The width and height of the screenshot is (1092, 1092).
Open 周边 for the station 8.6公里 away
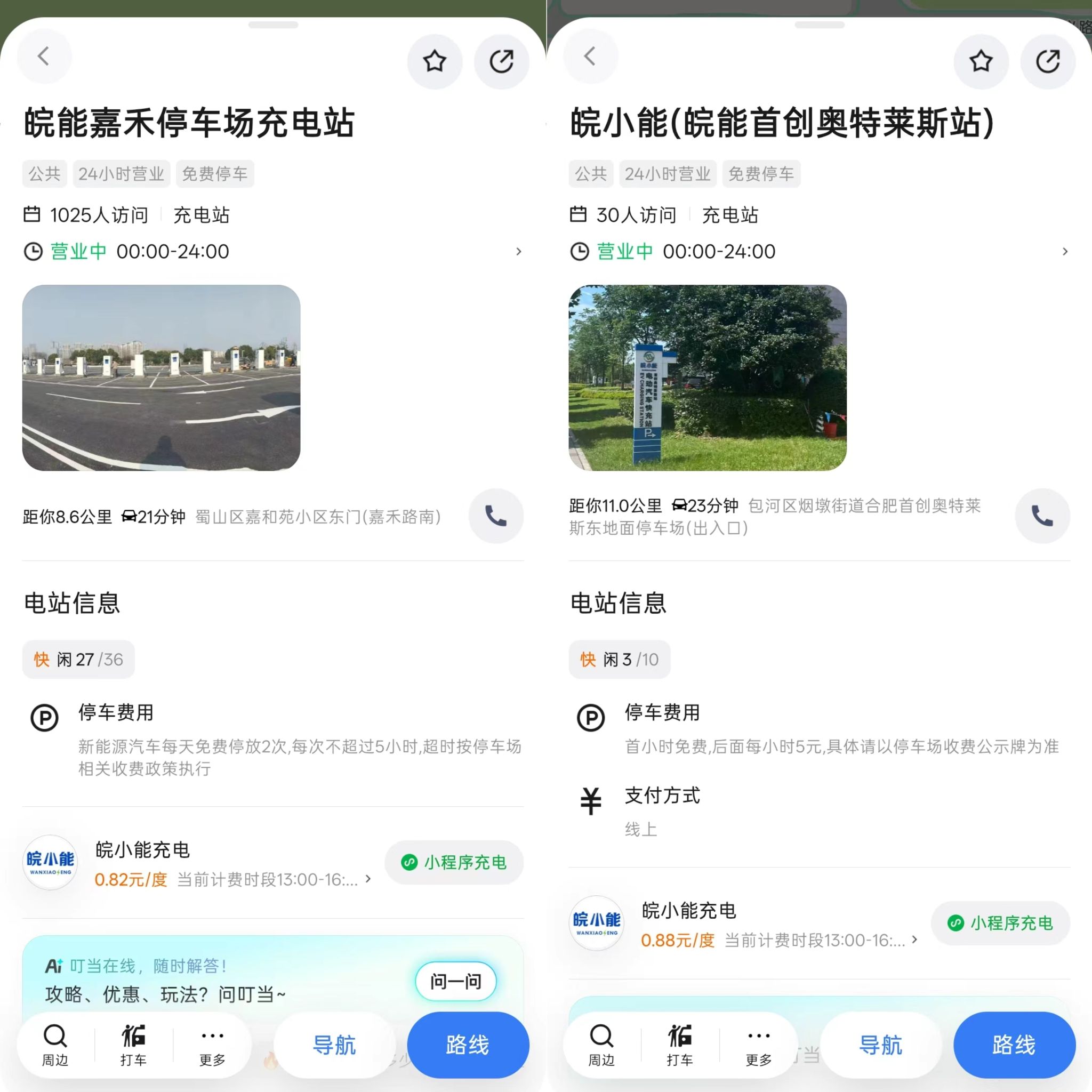[55, 1045]
